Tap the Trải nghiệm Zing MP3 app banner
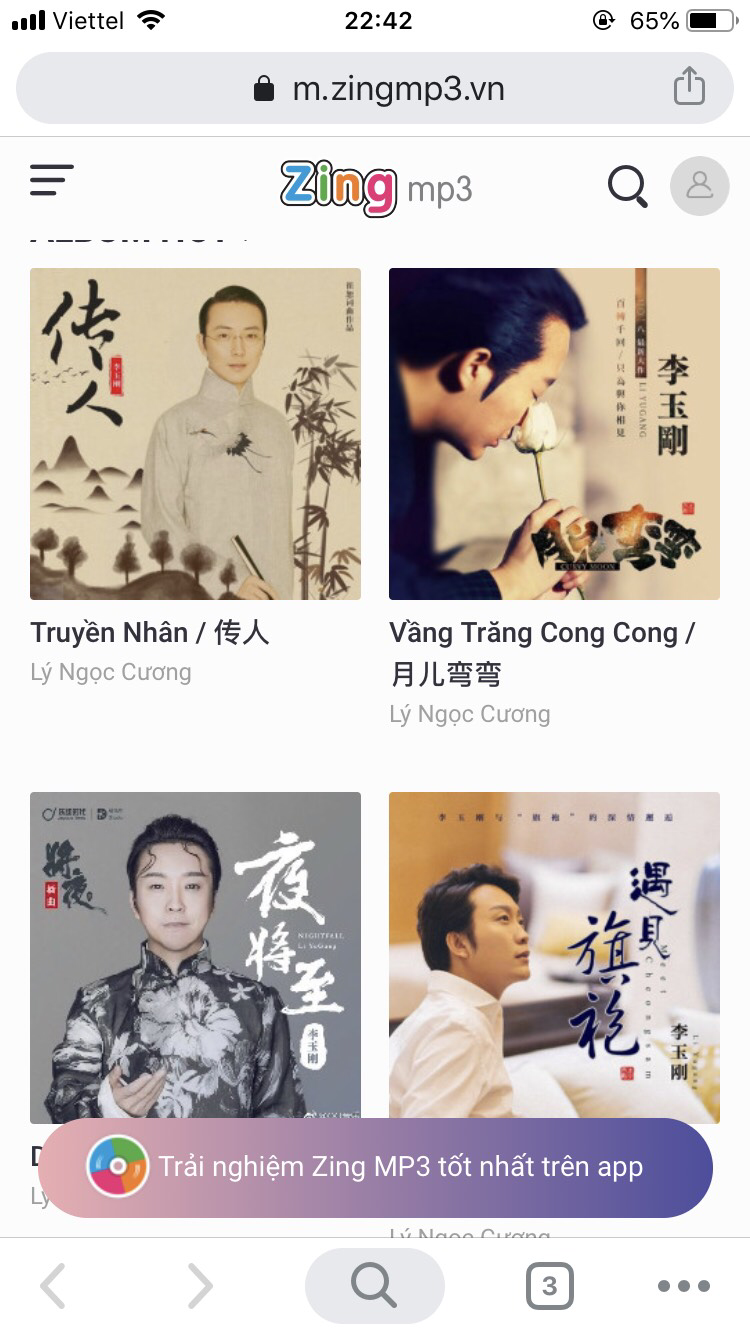The image size is (750, 1334). tap(376, 1167)
